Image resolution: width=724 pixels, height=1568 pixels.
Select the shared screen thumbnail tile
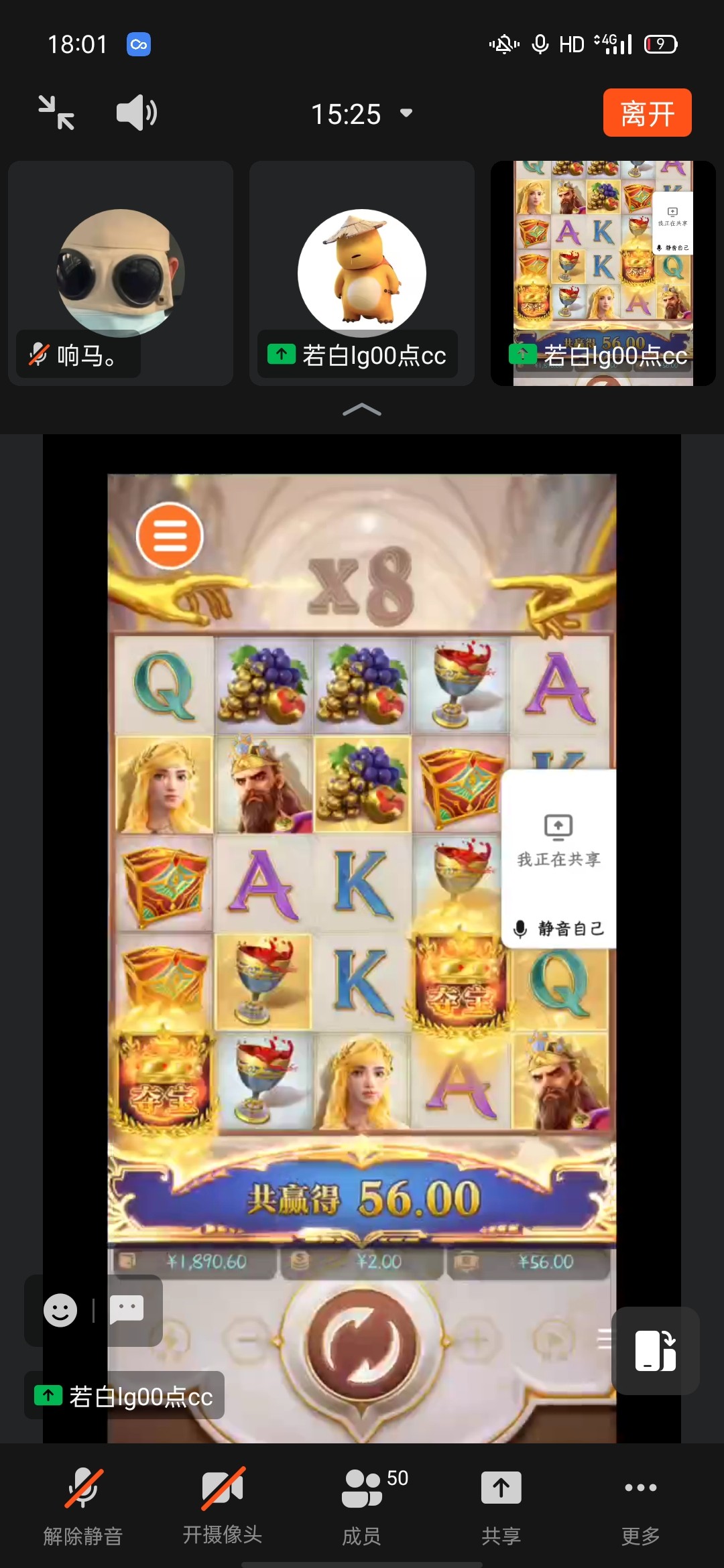click(x=603, y=273)
